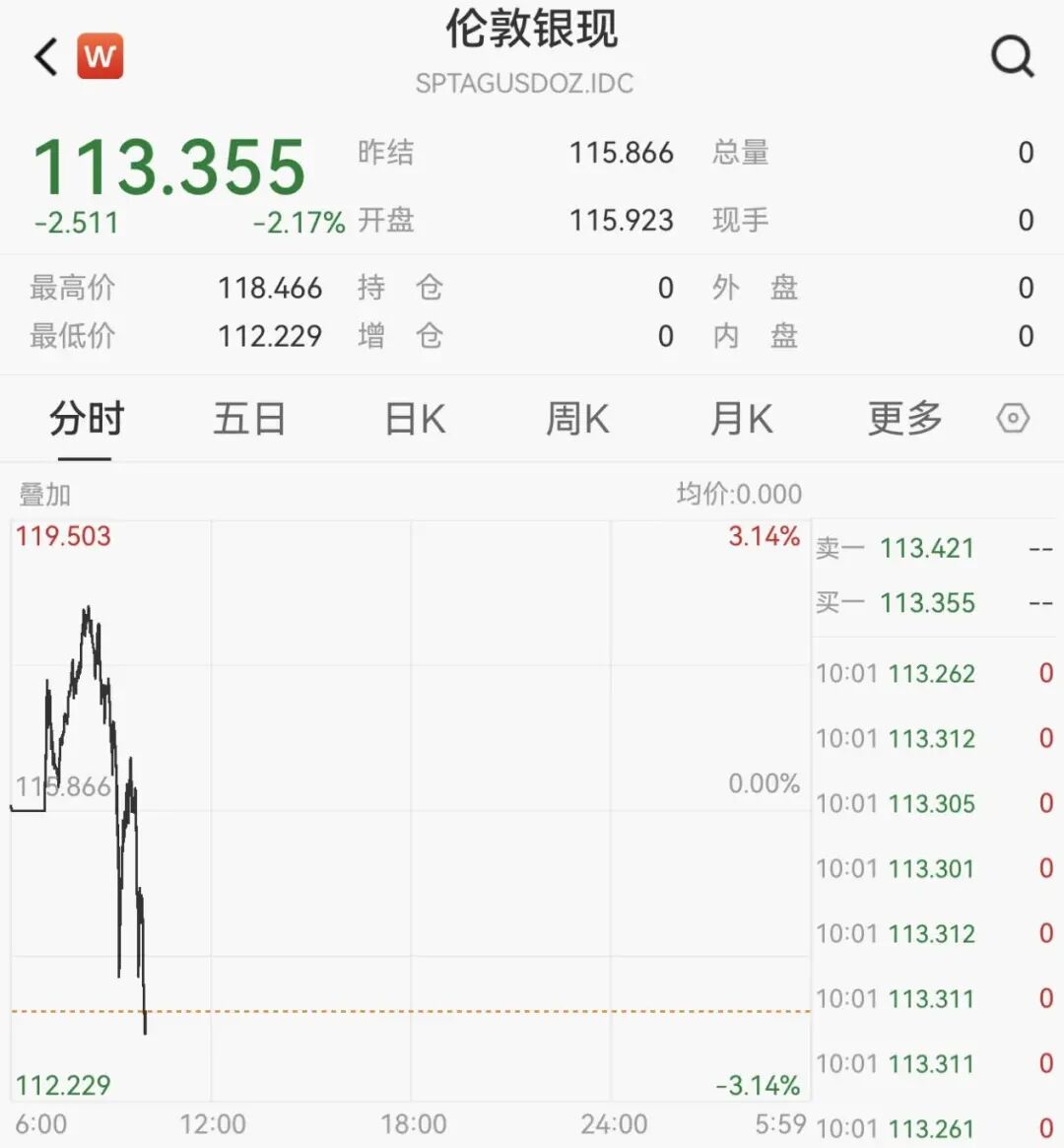Switch to the 日K tab
The width and height of the screenshot is (1064, 1148).
413,418
